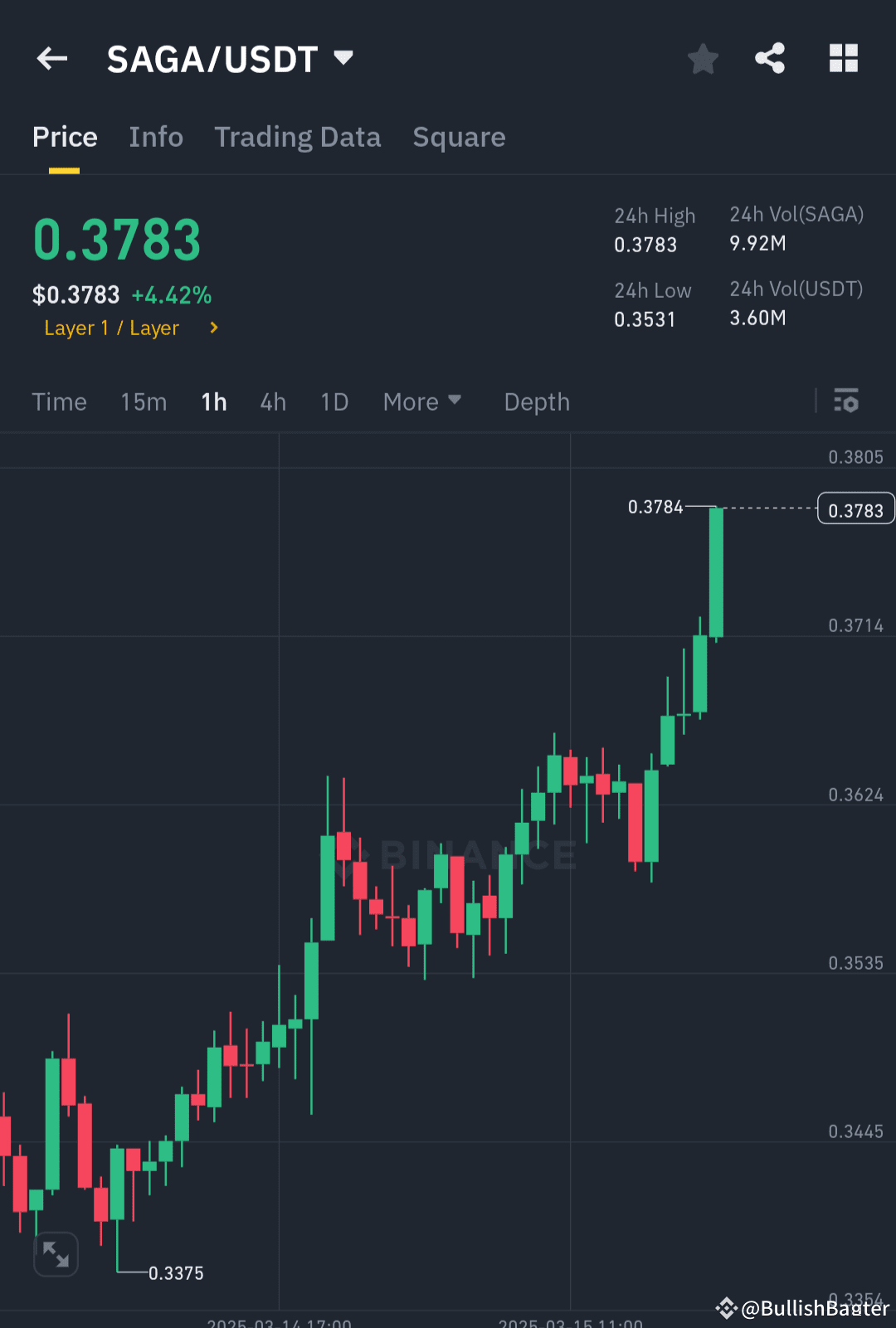Image resolution: width=896 pixels, height=1328 pixels.
Task: Enable the 1D interval
Action: tap(334, 401)
